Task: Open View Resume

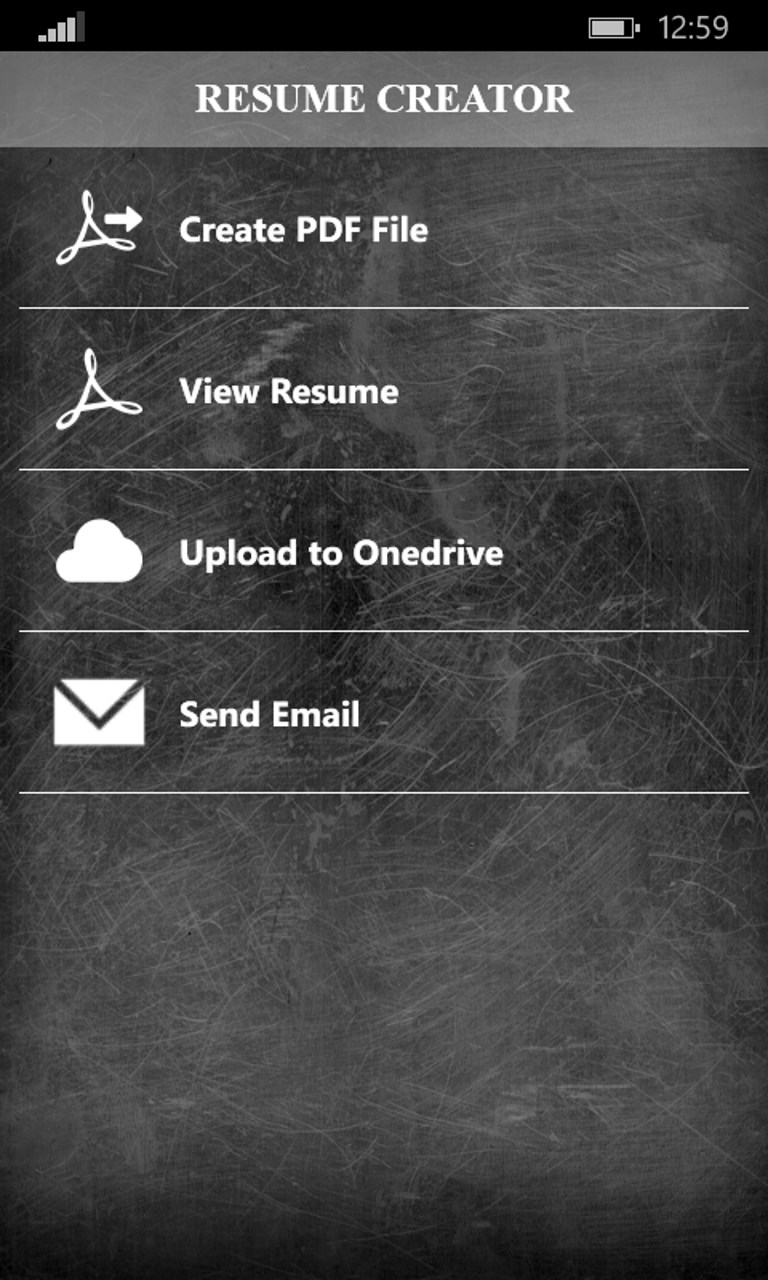Action: 288,391
